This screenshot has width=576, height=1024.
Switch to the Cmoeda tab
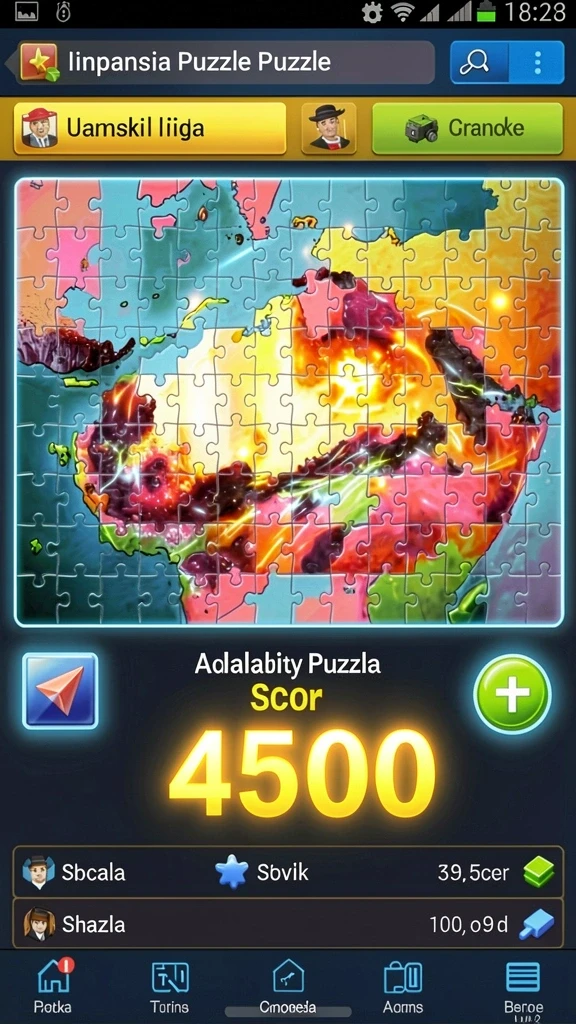click(288, 986)
